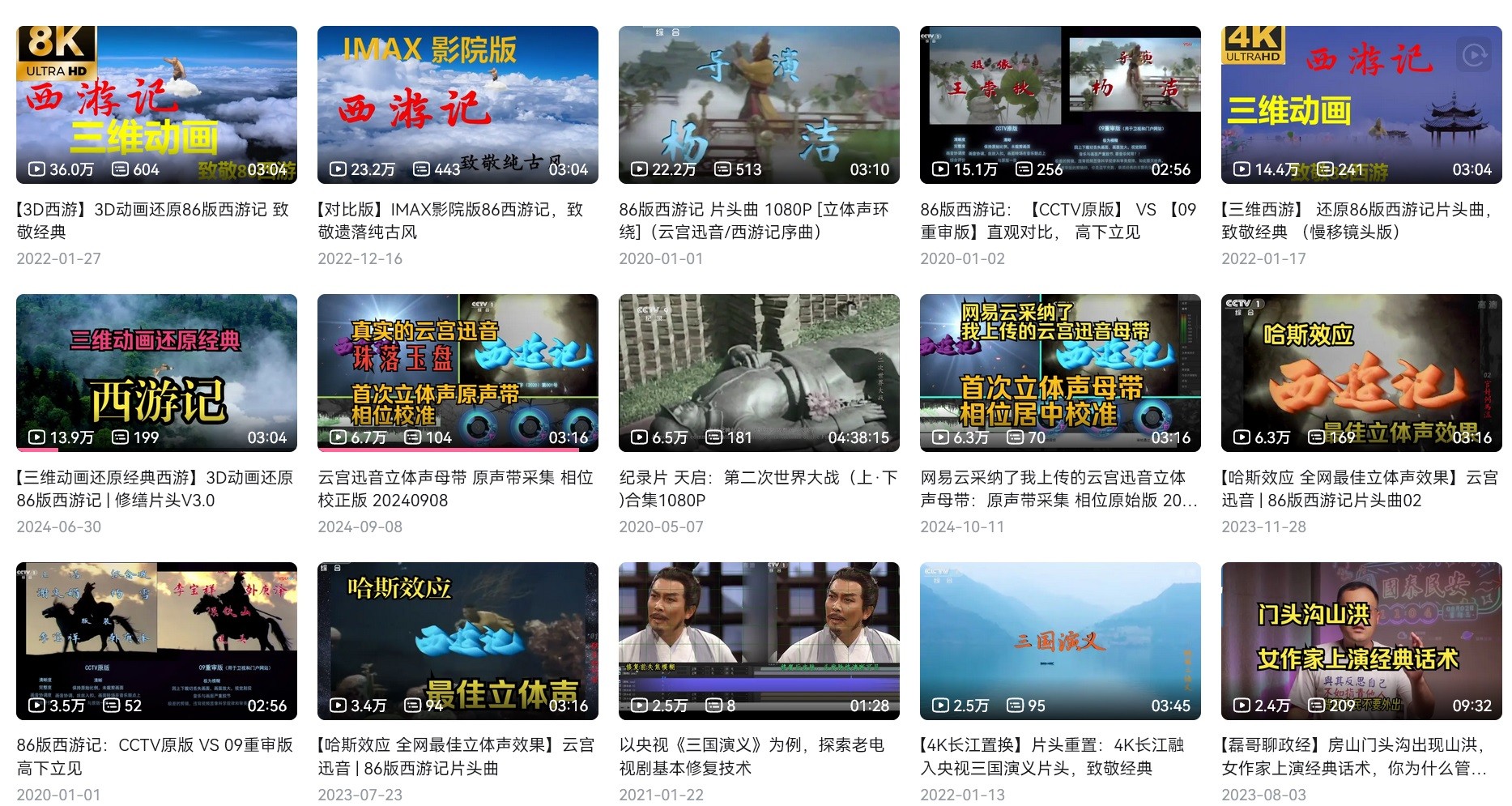Tap the watch-later icon on the 4K video
The width and height of the screenshot is (1512, 806).
1473,55
